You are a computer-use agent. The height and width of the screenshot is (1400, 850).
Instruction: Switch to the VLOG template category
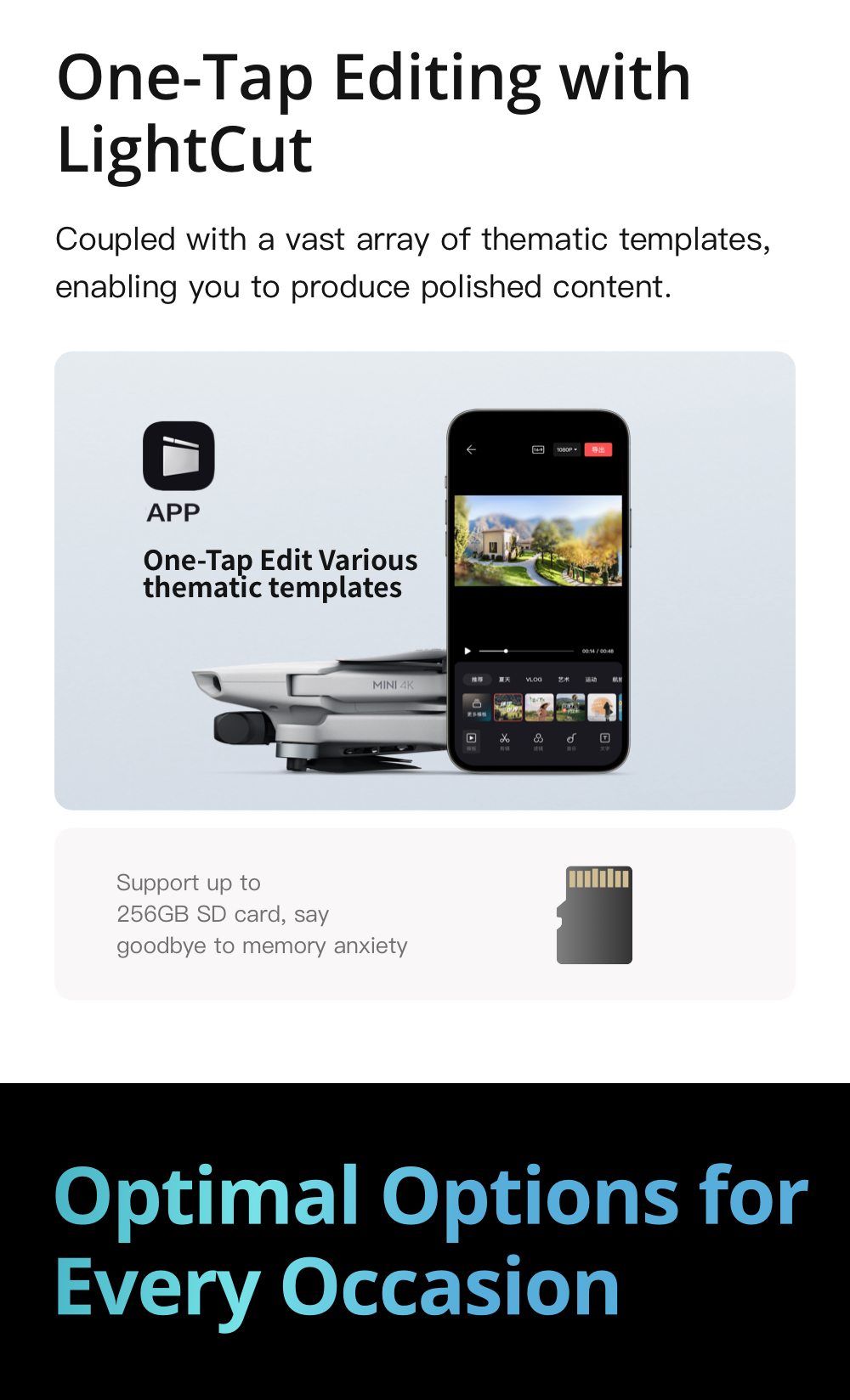(534, 680)
